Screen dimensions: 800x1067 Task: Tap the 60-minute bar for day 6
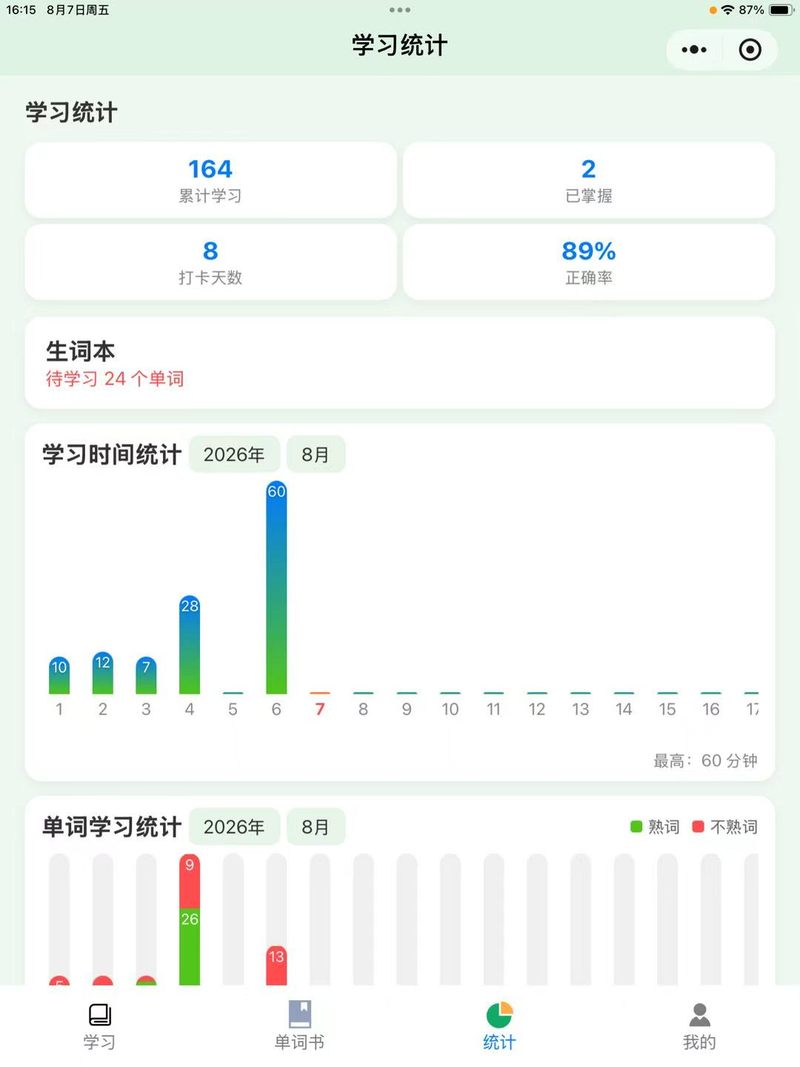(276, 587)
